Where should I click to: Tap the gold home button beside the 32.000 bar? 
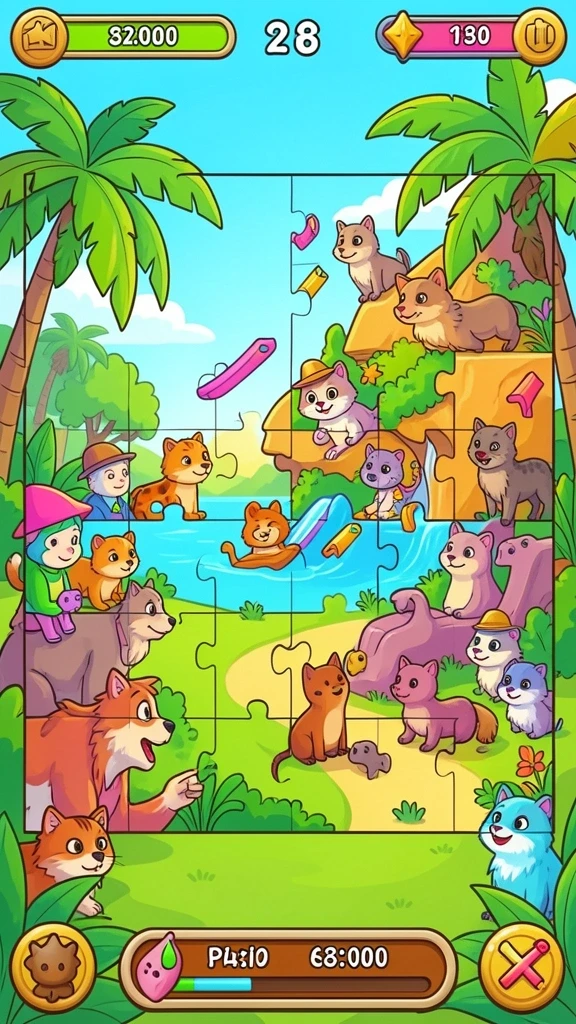tap(39, 37)
